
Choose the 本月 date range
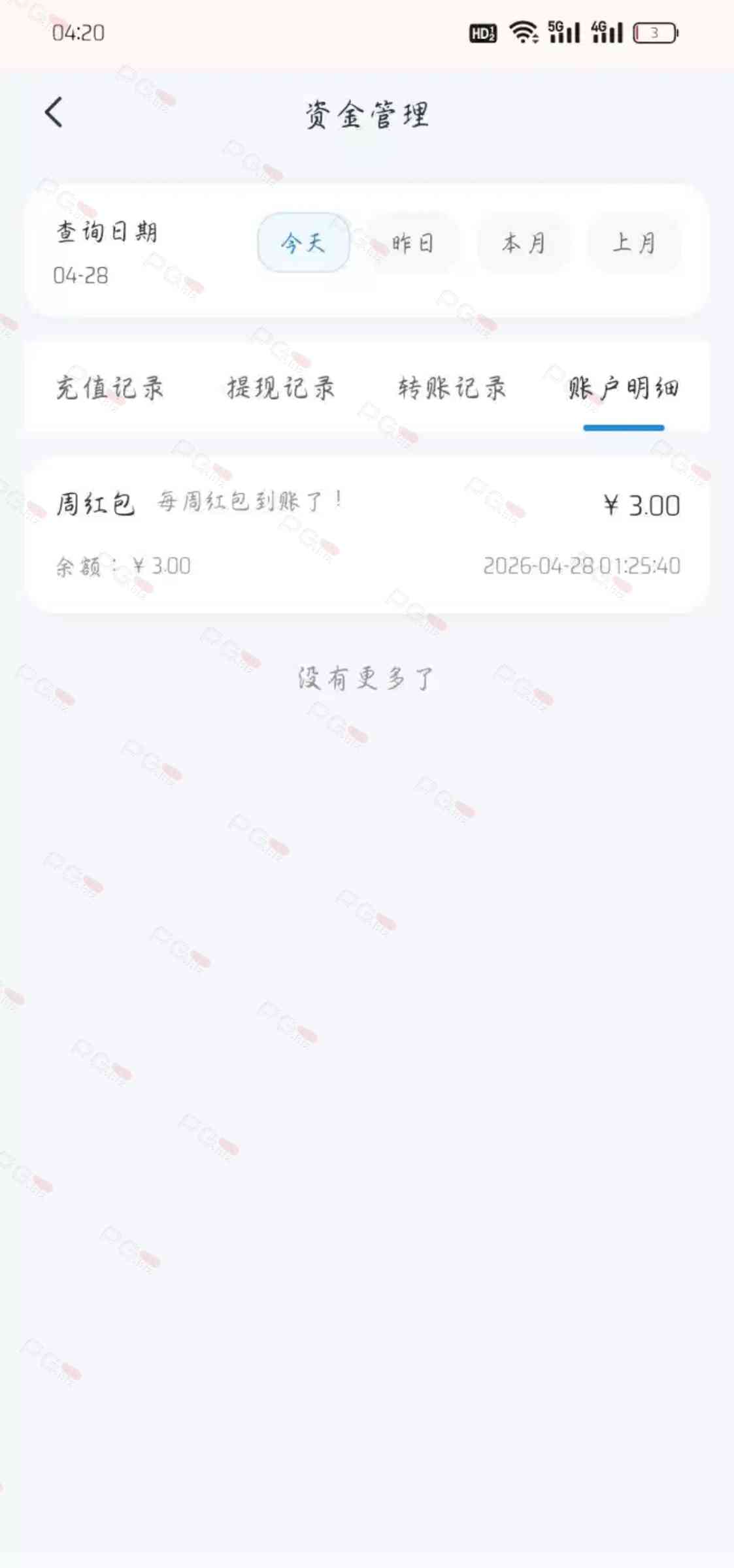524,243
